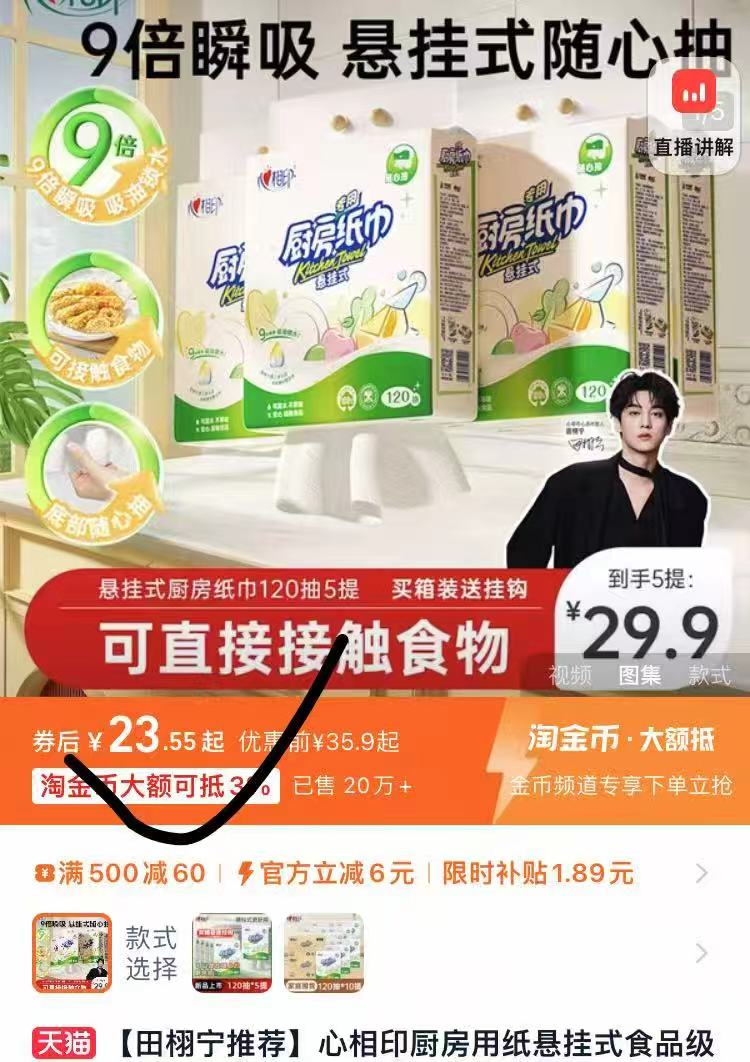Select the 120抽*10提 style thumbnail
750x1062 pixels.
coord(323,952)
